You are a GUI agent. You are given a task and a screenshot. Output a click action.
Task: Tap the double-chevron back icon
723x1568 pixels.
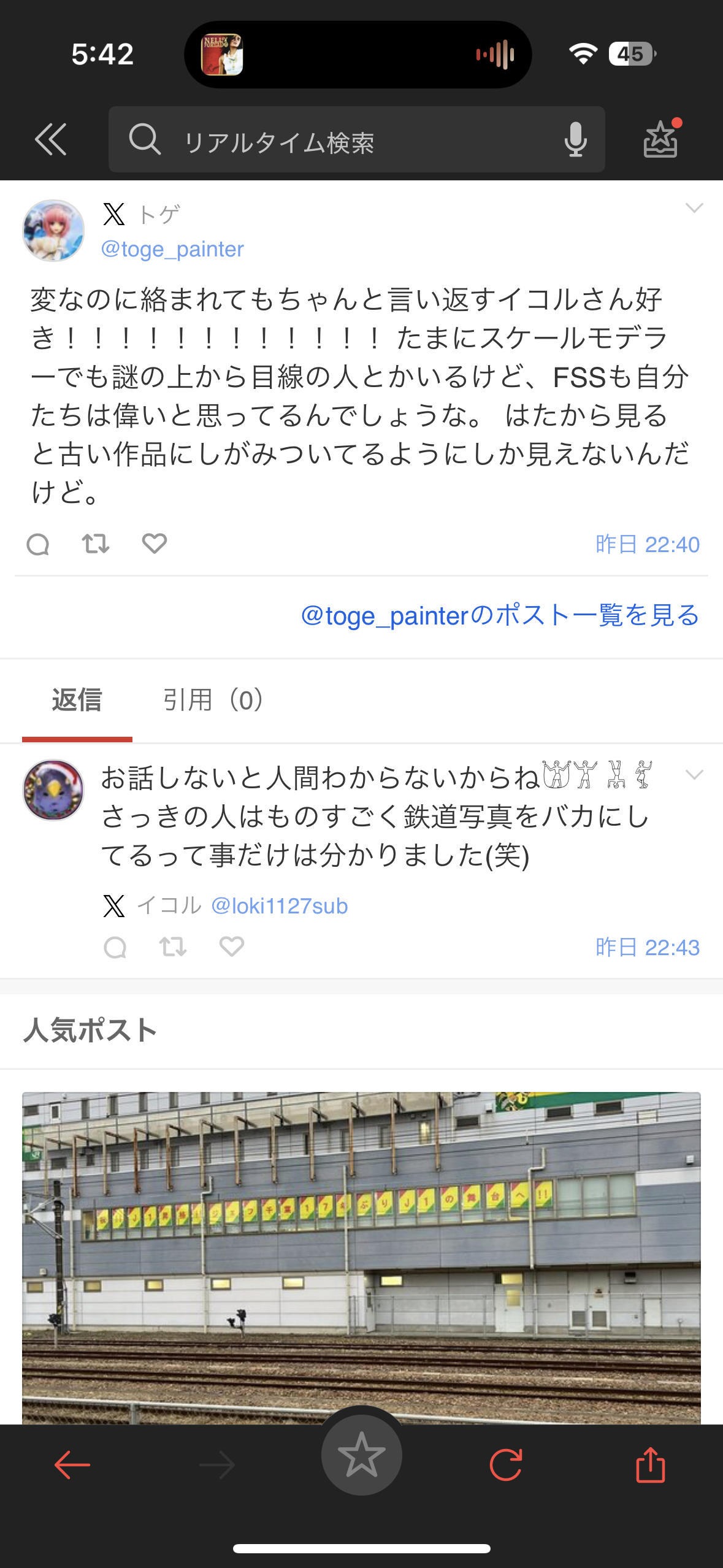[x=50, y=139]
